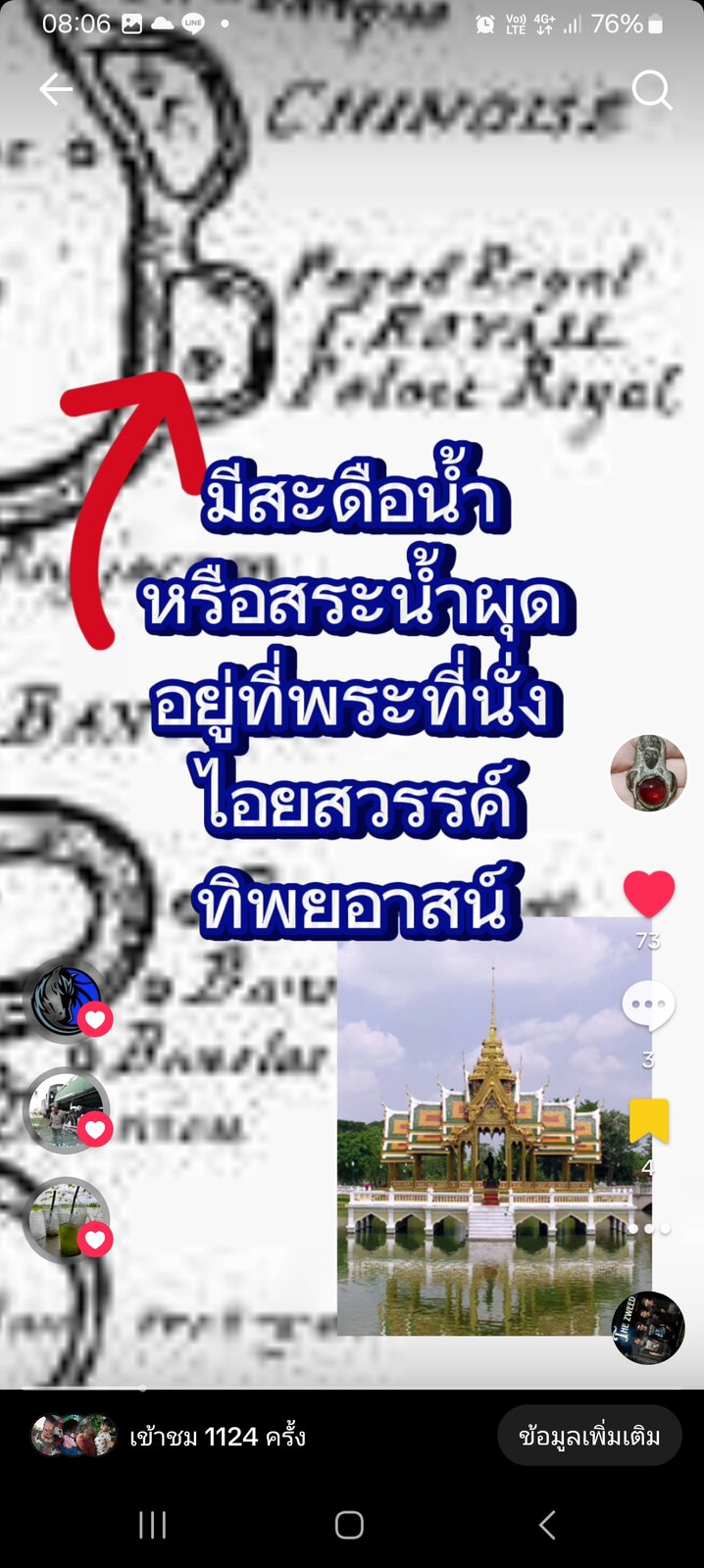704x1568 pixels.
Task: Open the comments bubble
Action: click(x=648, y=1005)
